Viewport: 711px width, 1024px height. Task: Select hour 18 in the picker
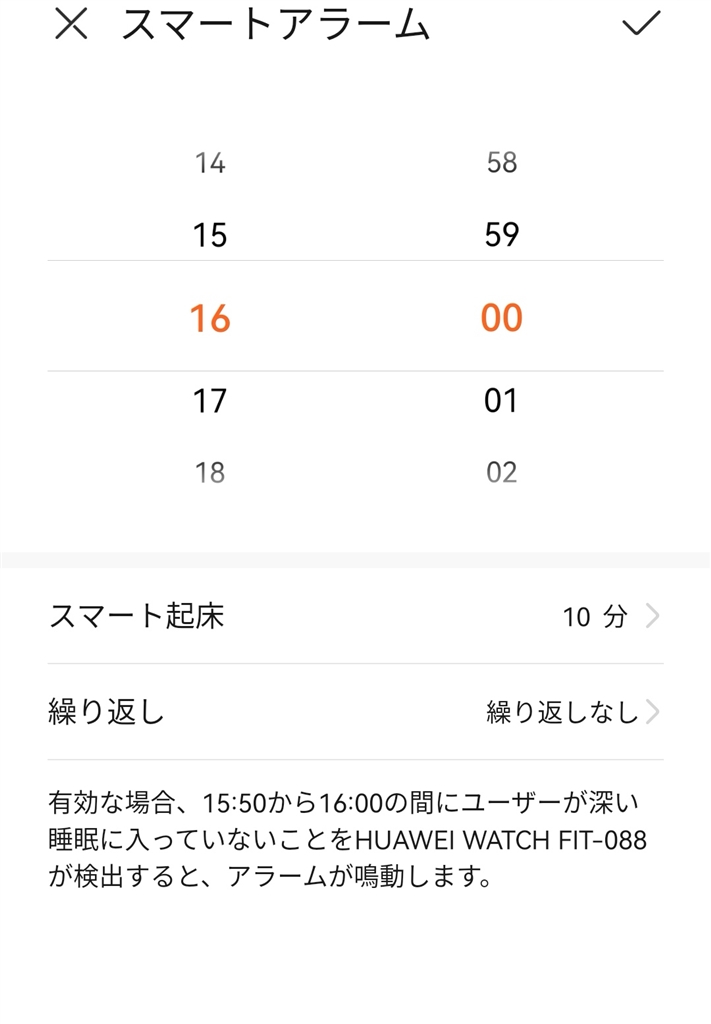click(210, 472)
